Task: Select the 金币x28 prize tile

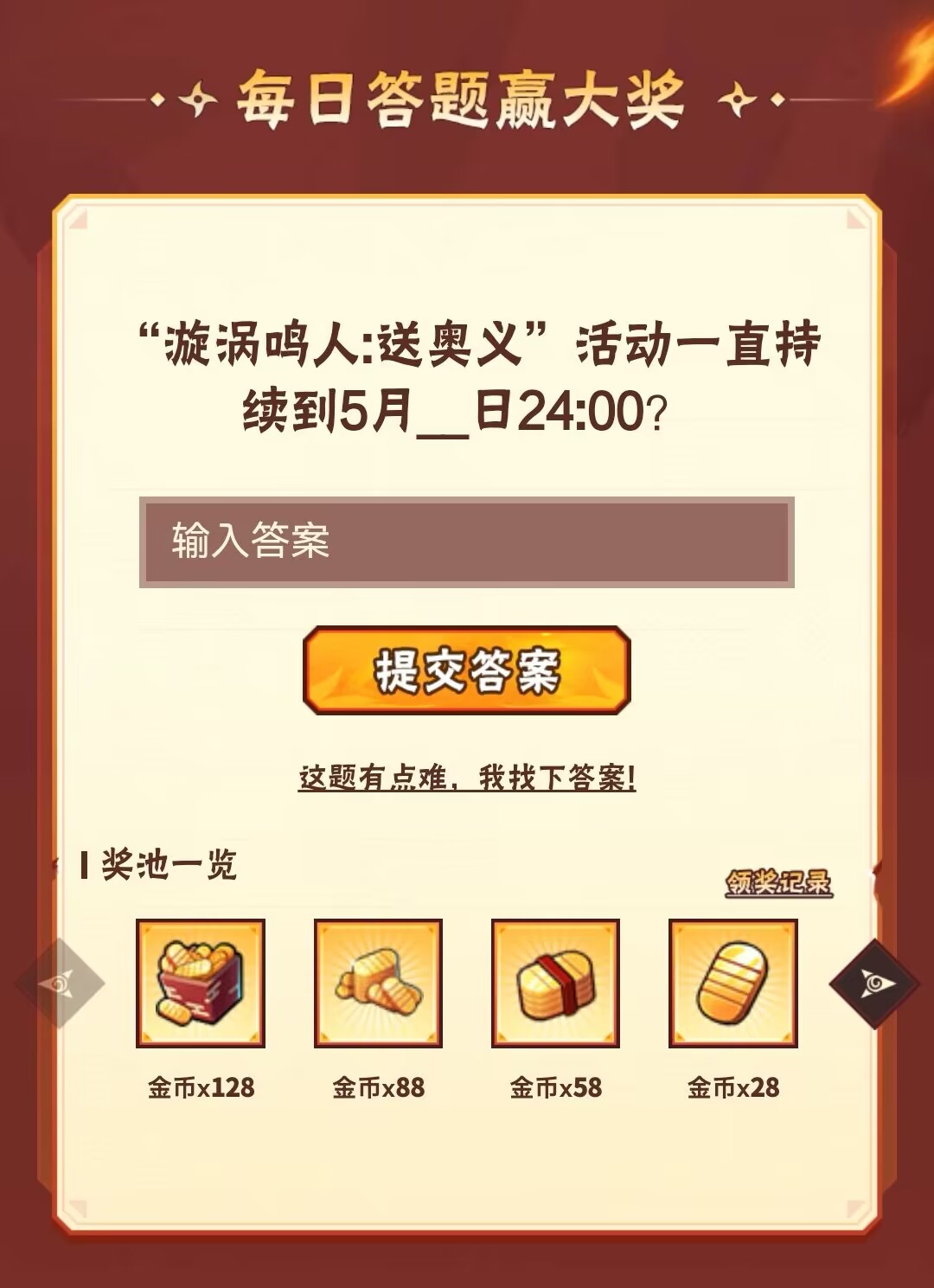Action: [x=732, y=984]
